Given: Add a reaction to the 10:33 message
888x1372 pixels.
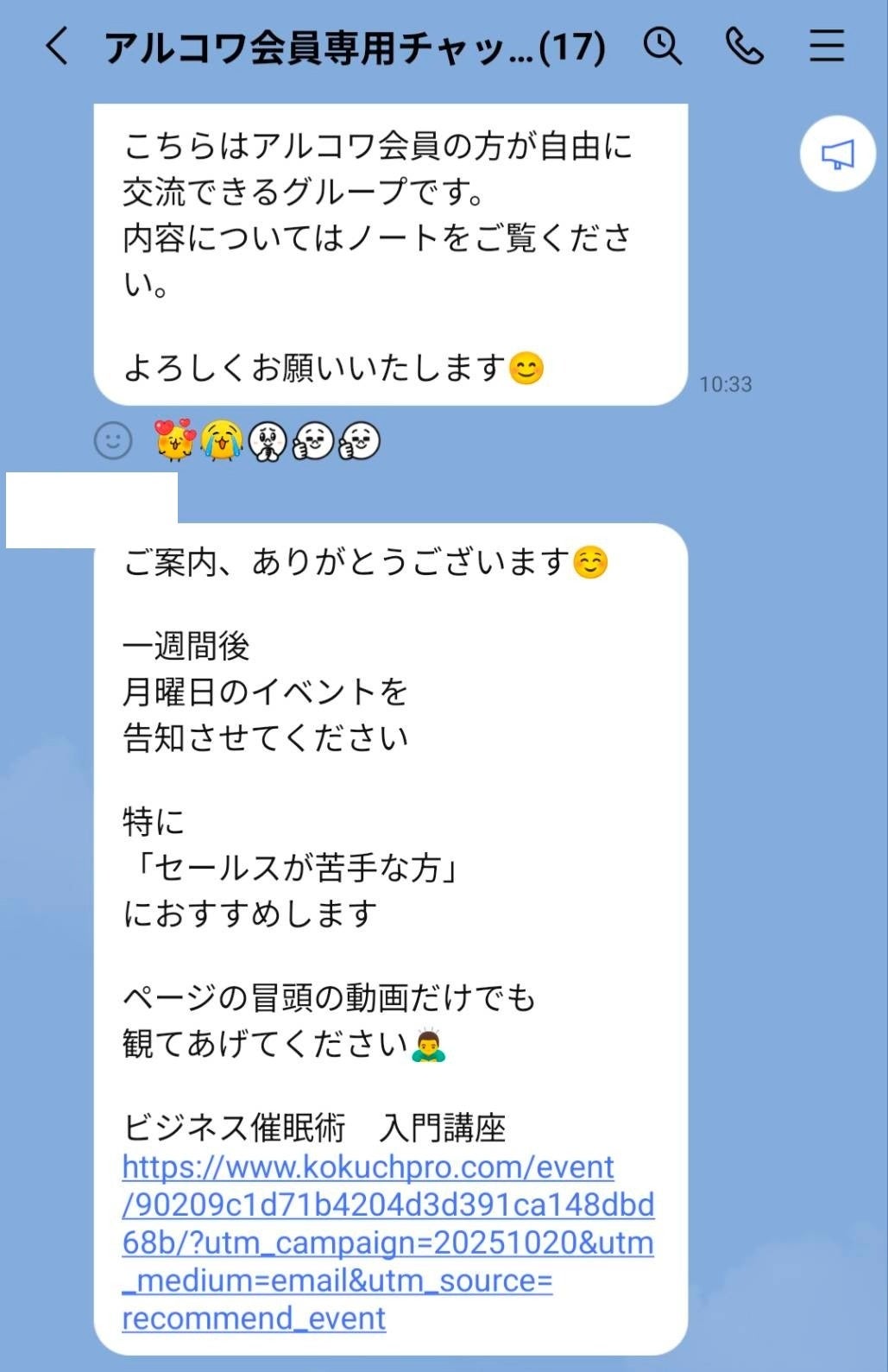Looking at the screenshot, I should (113, 441).
